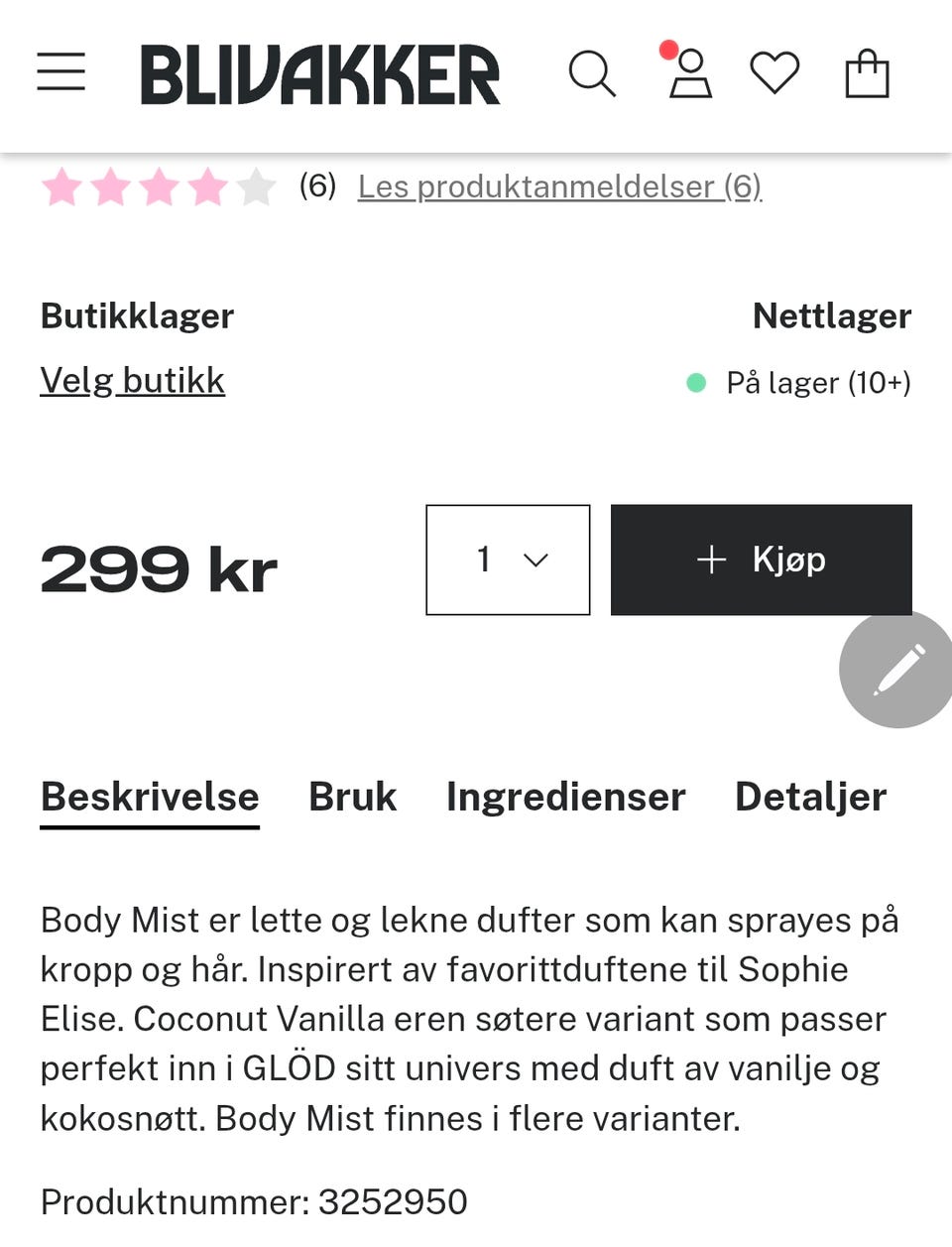Image resolution: width=952 pixels, height=1247 pixels.
Task: Read product reviews via Les produktanmeldelser link
Action: click(x=559, y=187)
